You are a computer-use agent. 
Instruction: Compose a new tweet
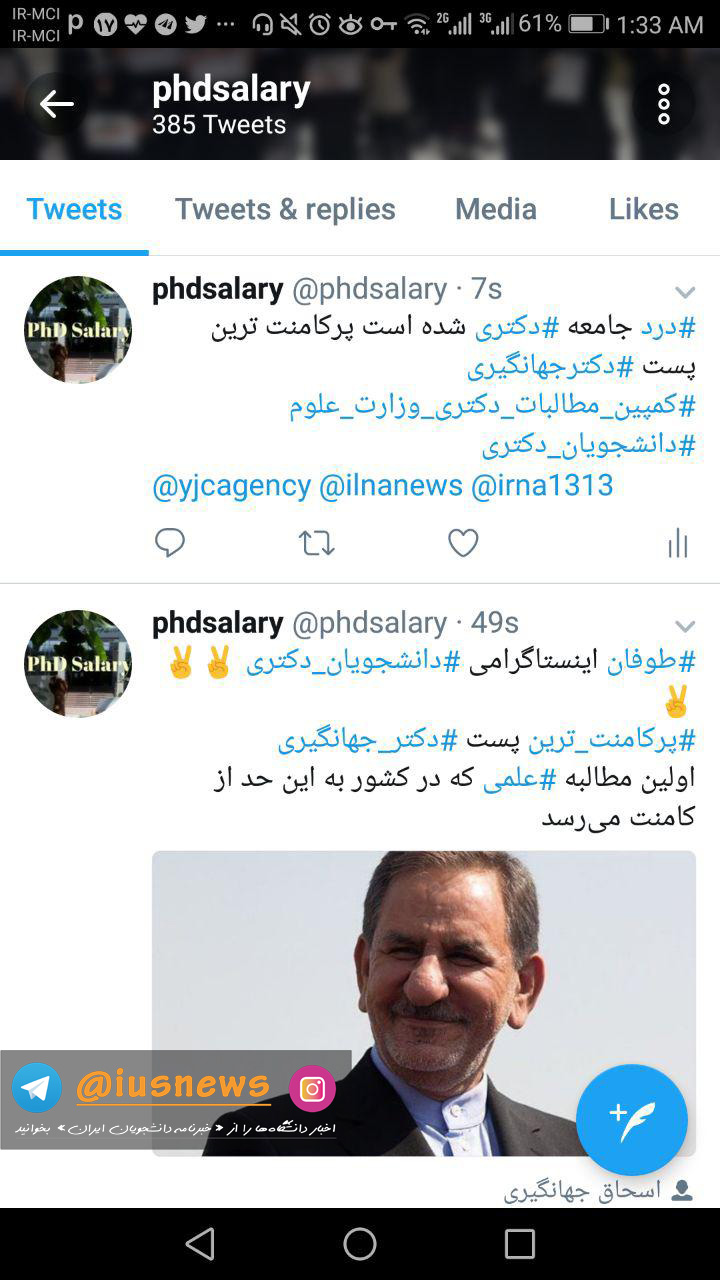pyautogui.click(x=631, y=1120)
